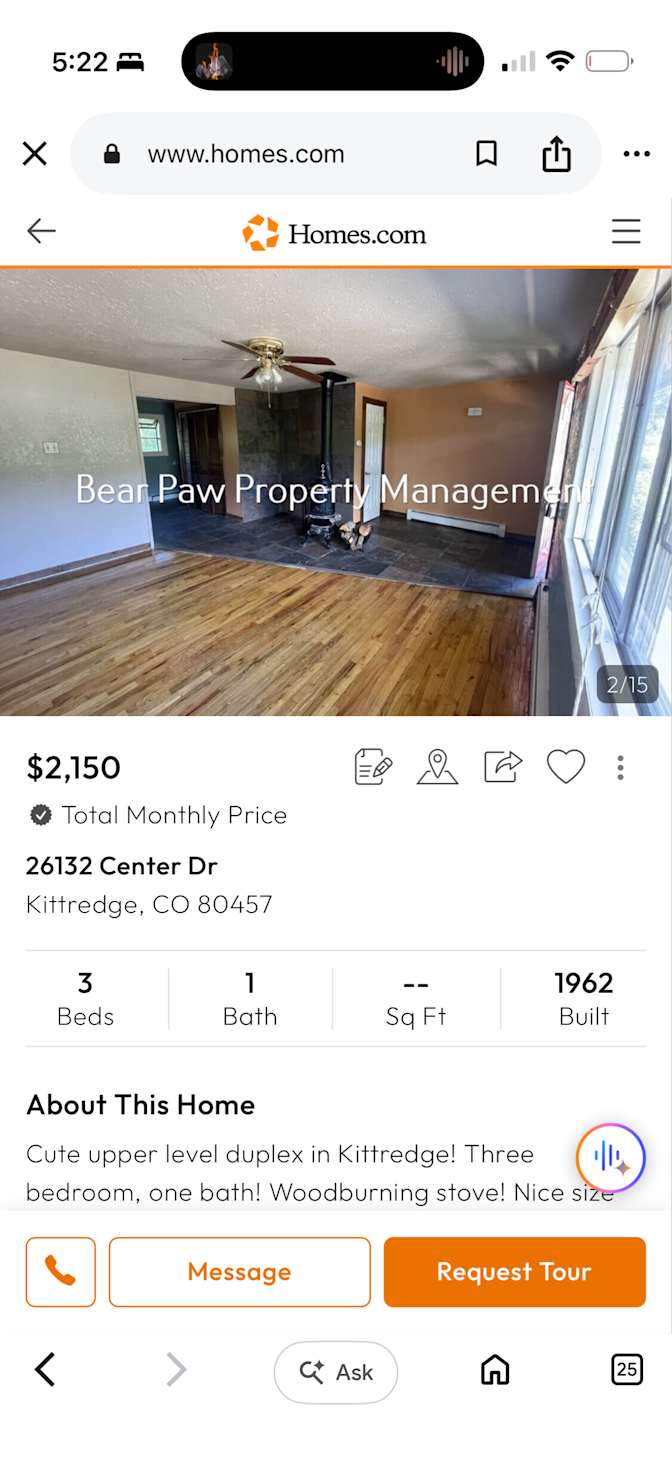Open the browser share sheet icon

click(557, 153)
